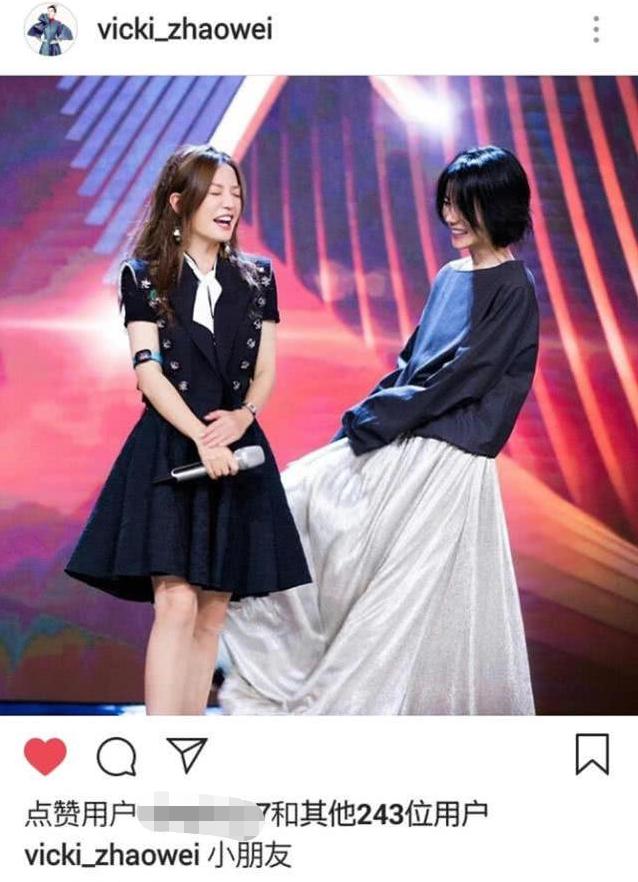Open the comments for this post
The width and height of the screenshot is (638, 882).
pos(116,757)
